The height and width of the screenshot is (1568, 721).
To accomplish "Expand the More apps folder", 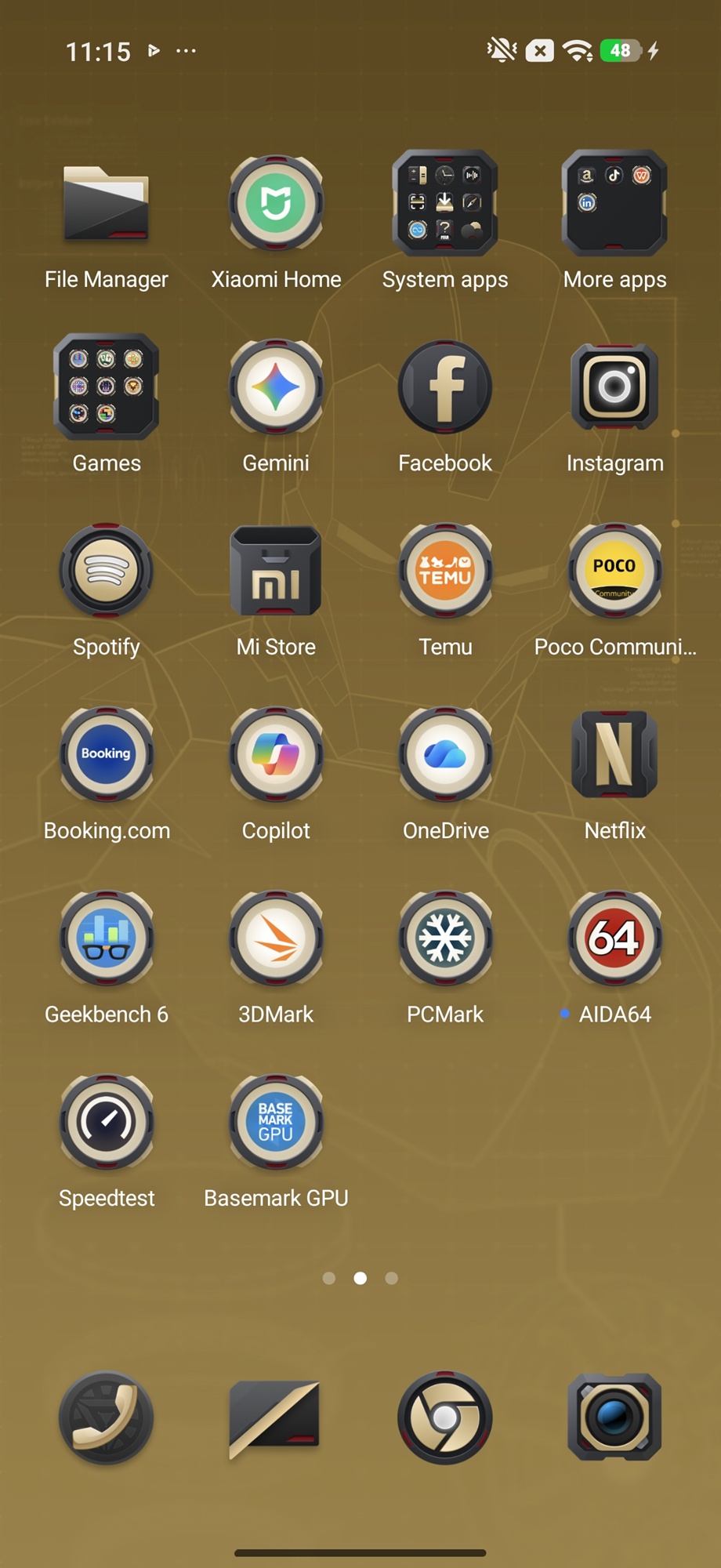I will (x=614, y=203).
